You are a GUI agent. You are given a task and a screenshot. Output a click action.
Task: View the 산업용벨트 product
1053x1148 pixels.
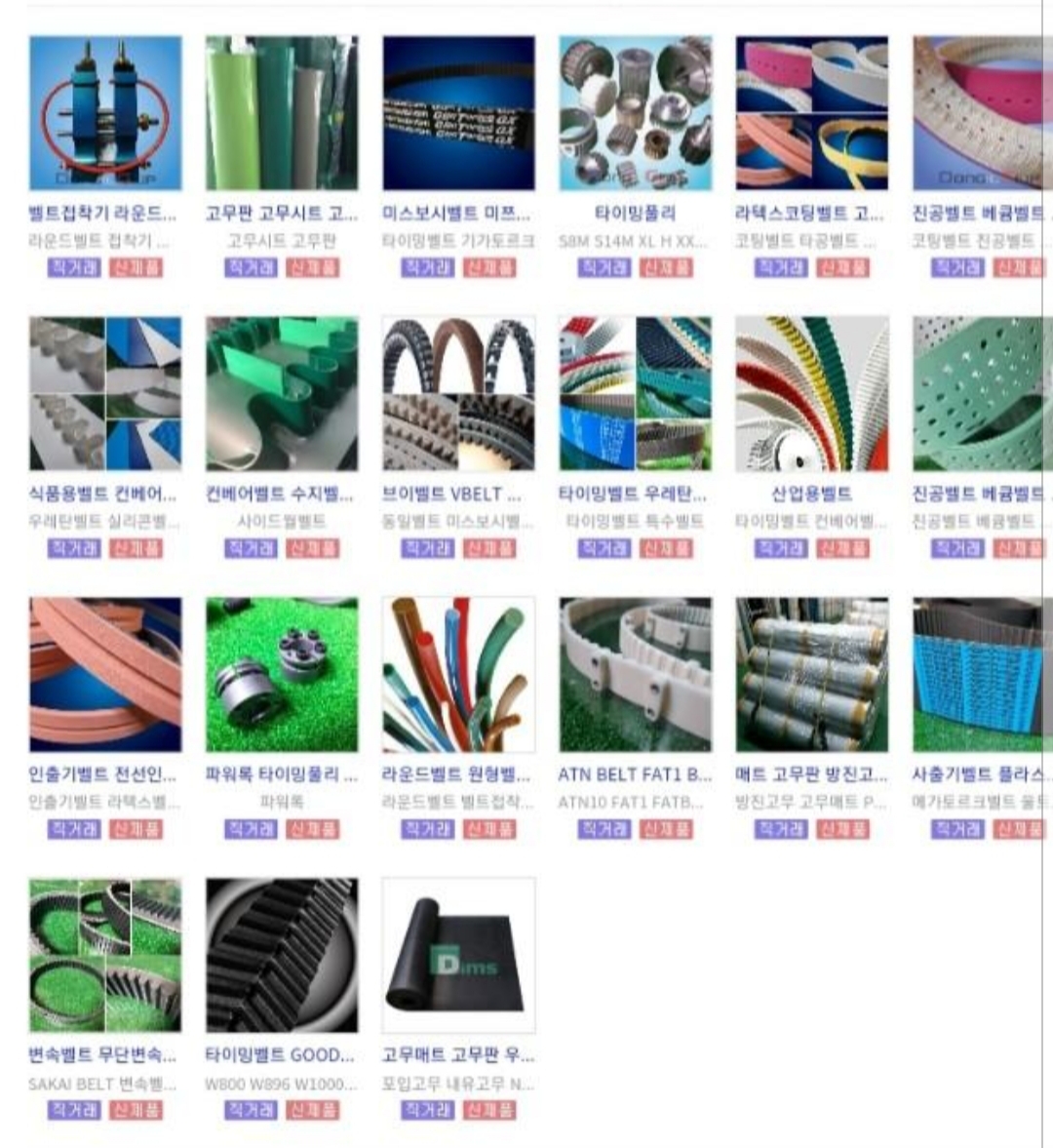(811, 393)
